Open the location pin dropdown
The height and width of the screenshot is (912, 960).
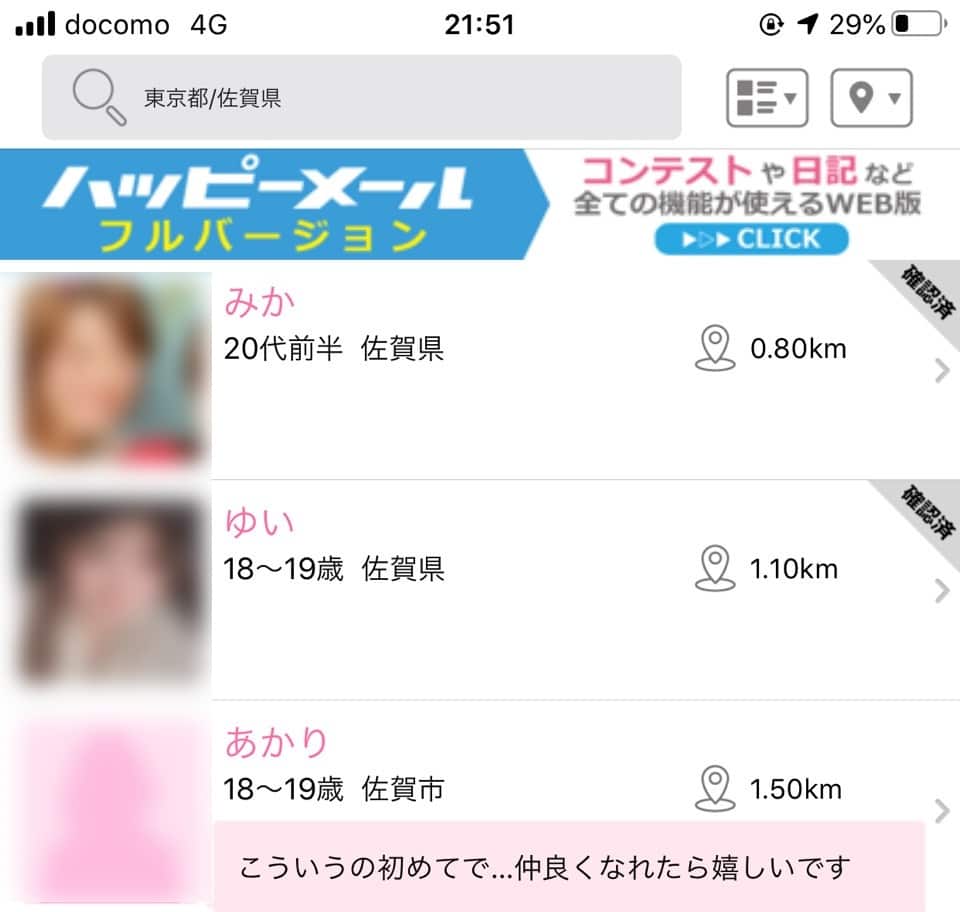point(871,97)
